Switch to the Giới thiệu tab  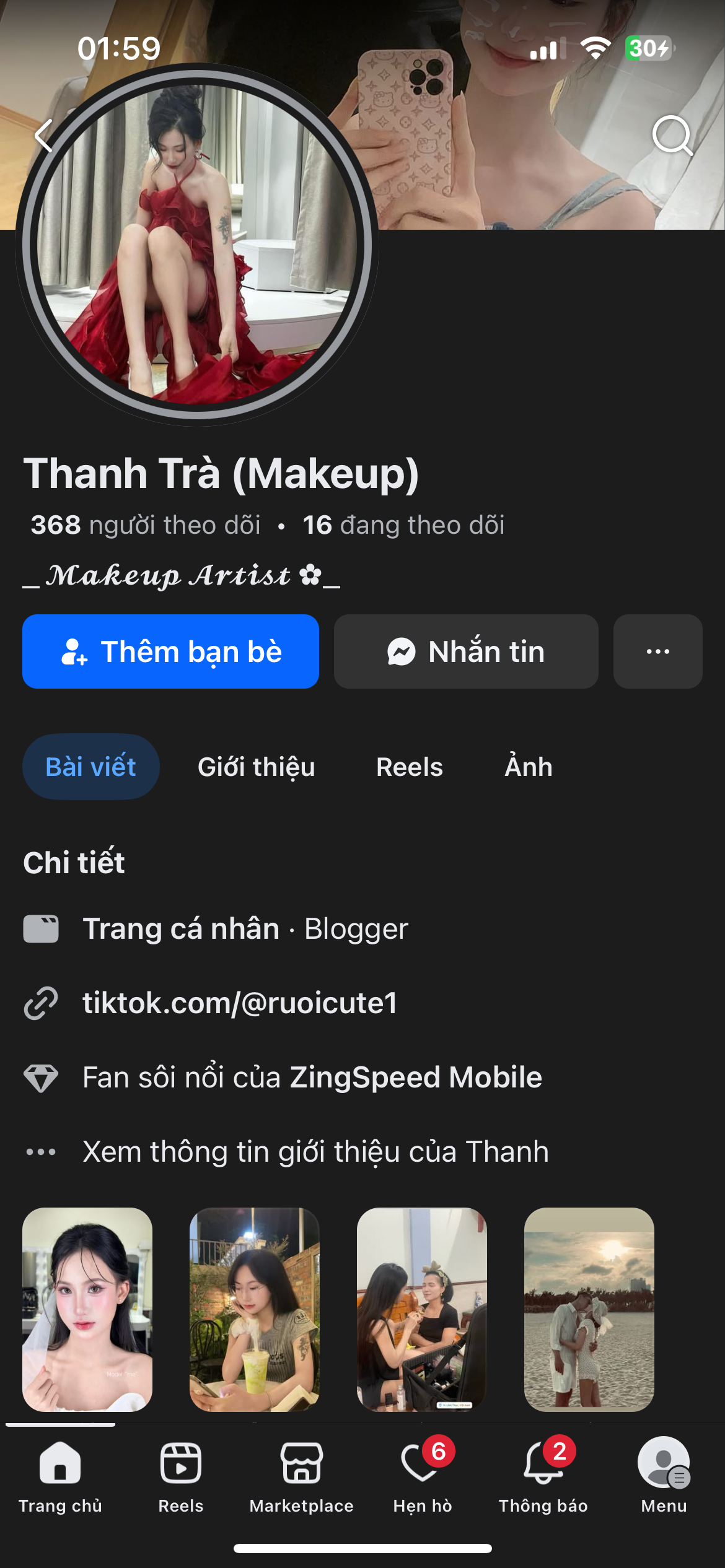click(256, 767)
